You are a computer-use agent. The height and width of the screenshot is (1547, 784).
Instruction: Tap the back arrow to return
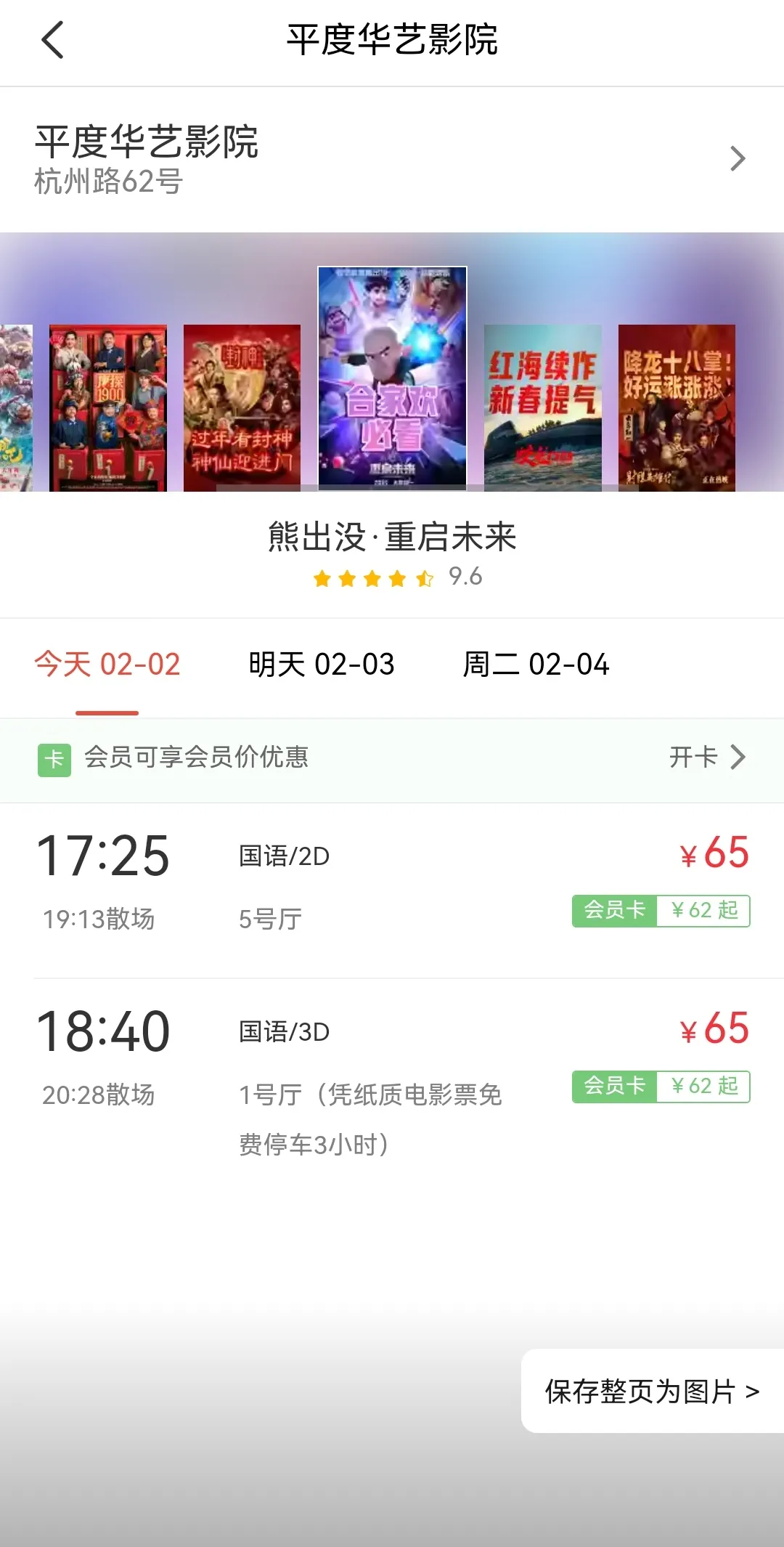point(52,41)
